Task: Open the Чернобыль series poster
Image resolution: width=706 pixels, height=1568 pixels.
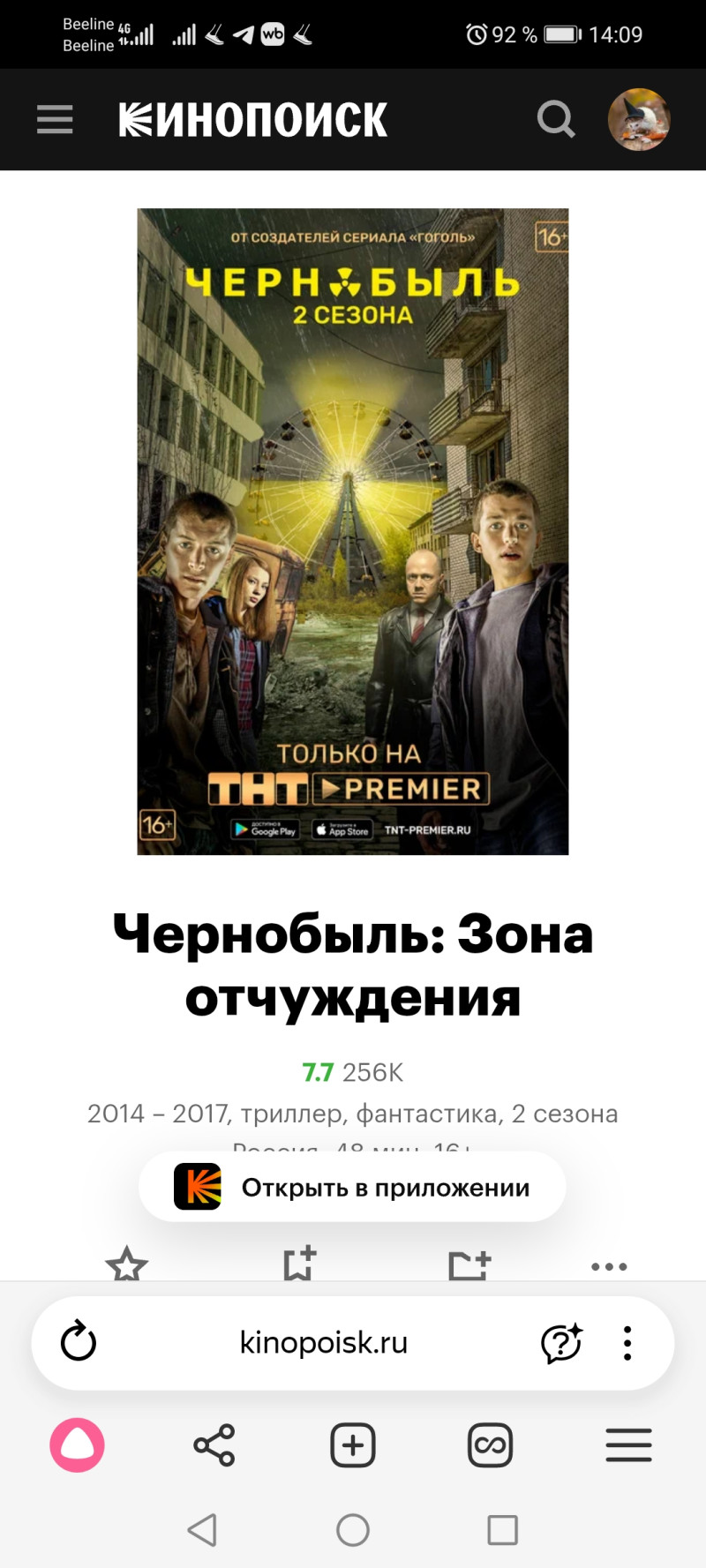Action: 353,531
